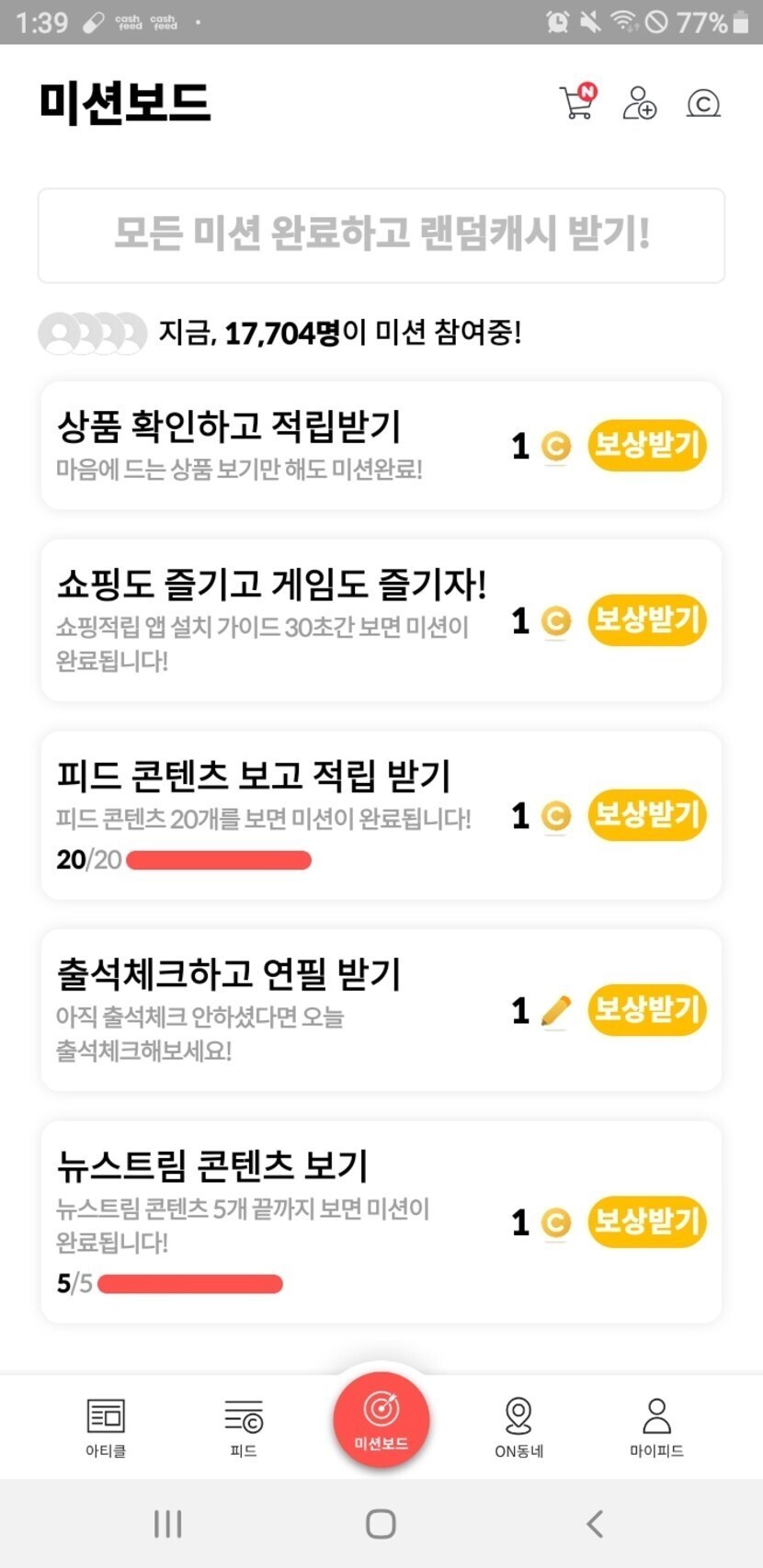Tap the 모든 미션 완료하고 랜덤캐시 받기 banner
The width and height of the screenshot is (763, 1568).
click(x=381, y=235)
